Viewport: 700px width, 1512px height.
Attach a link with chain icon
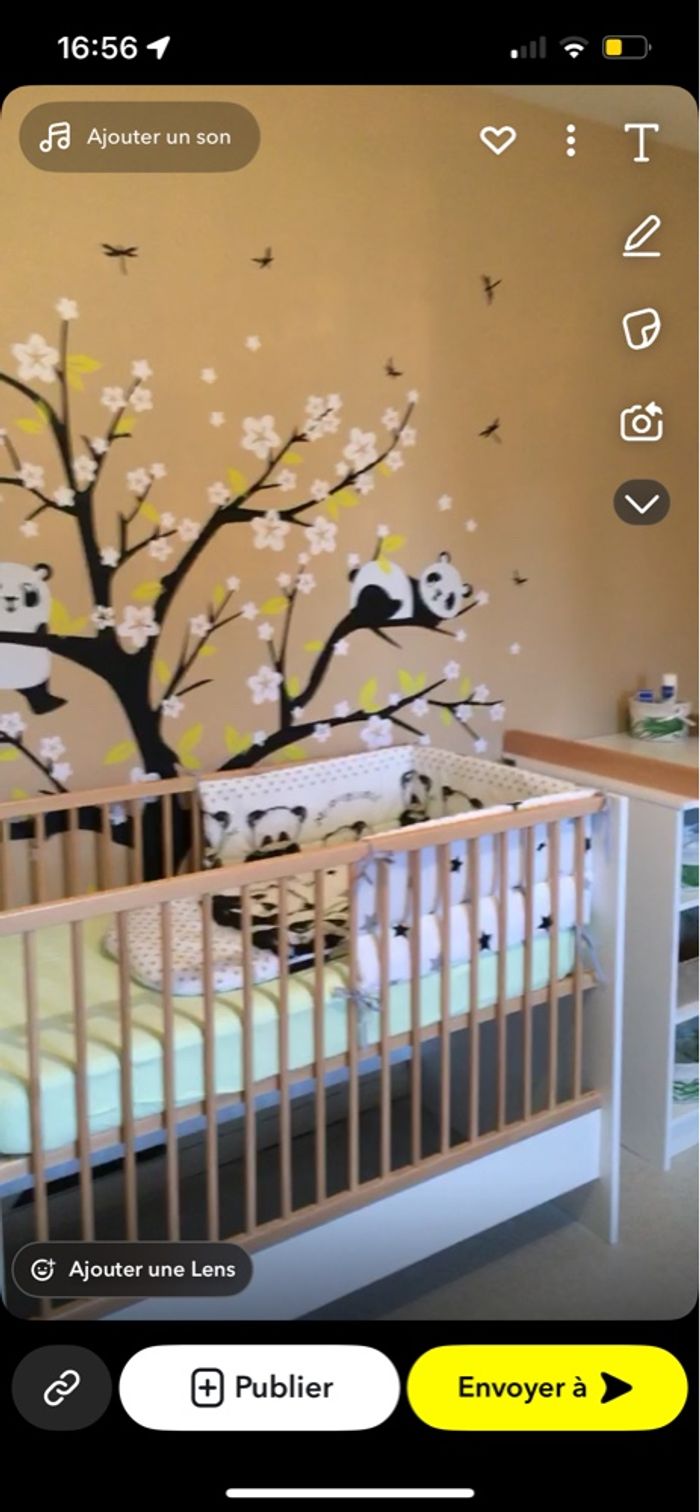click(x=62, y=1387)
